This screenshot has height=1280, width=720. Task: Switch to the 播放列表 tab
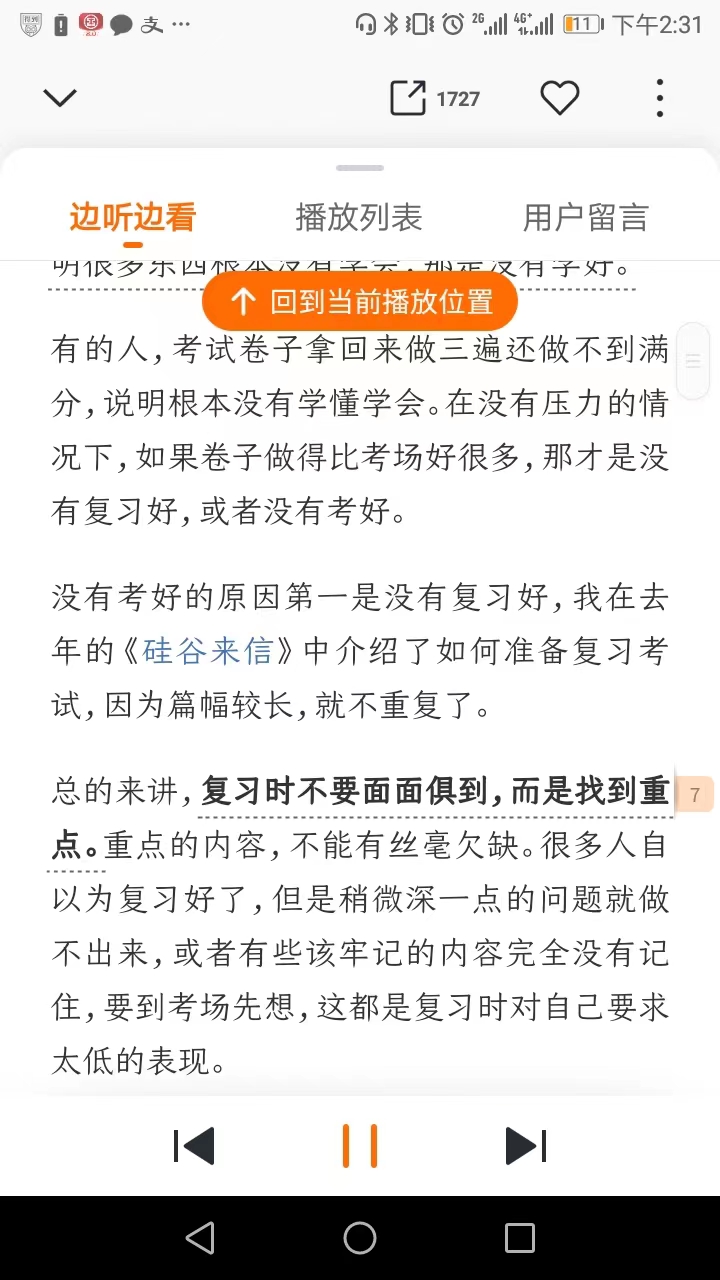[x=359, y=217]
